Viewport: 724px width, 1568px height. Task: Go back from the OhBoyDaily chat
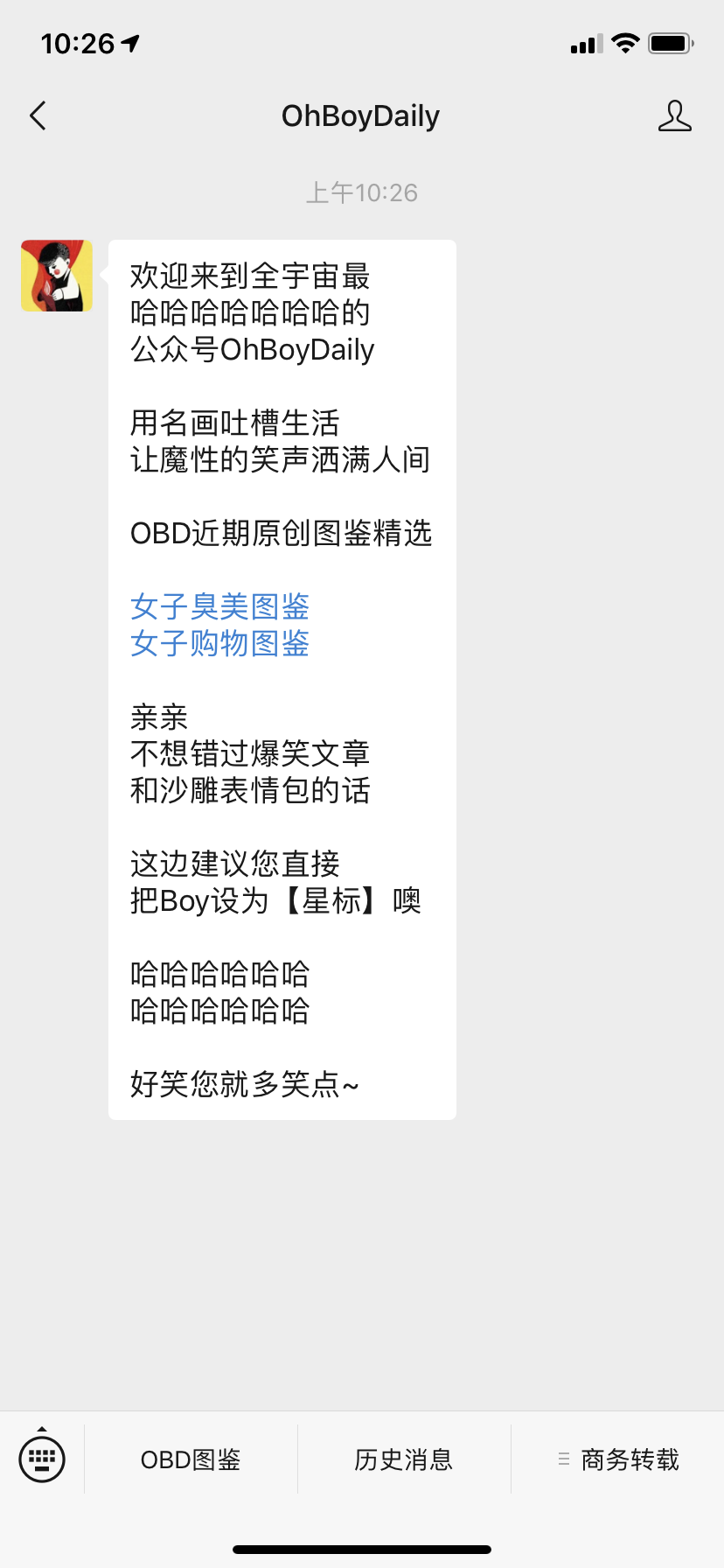[38, 115]
